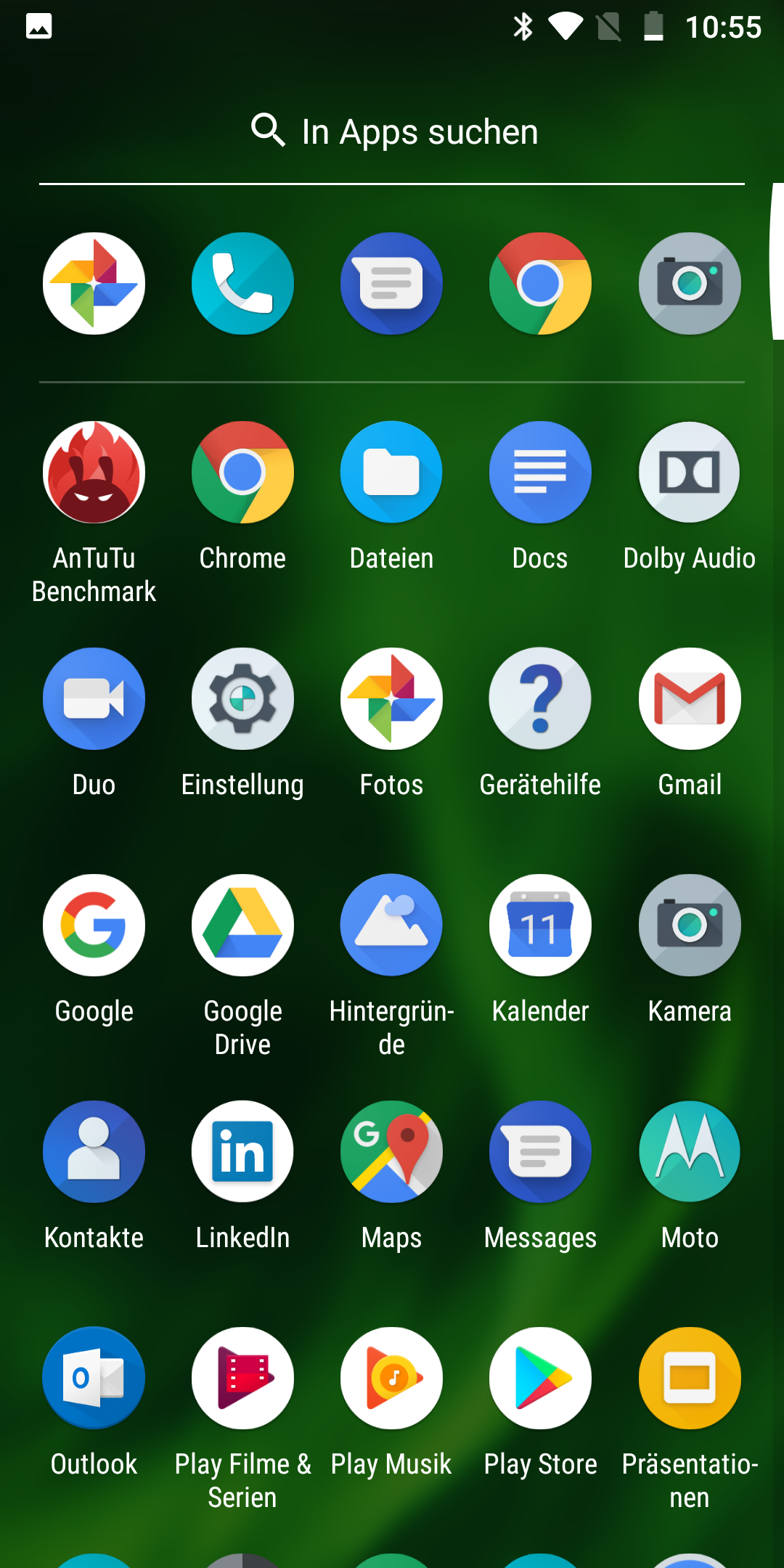
Task: Open Outlook
Action: point(94,1379)
